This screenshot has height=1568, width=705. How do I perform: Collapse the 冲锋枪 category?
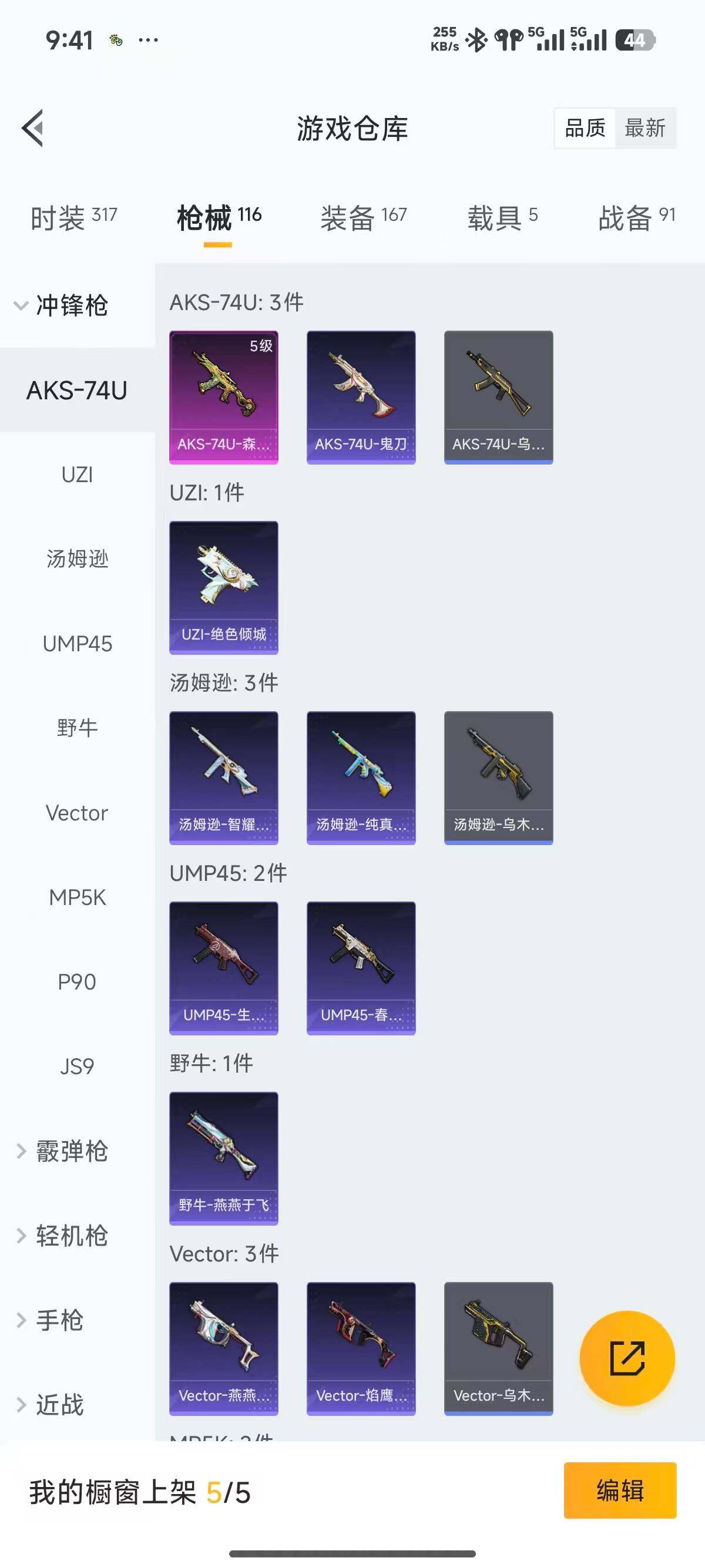click(x=61, y=305)
